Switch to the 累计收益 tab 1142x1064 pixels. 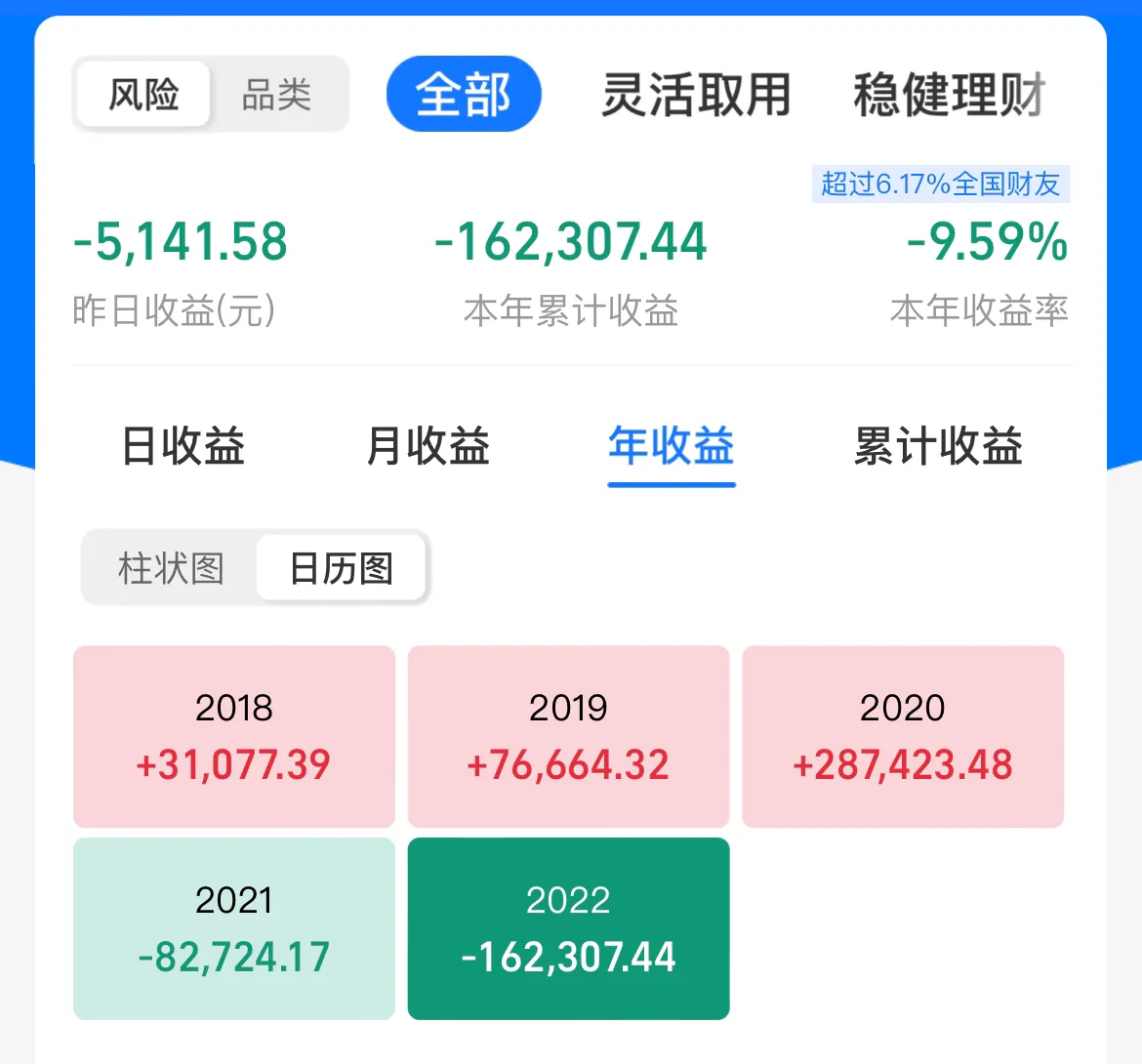coord(938,446)
